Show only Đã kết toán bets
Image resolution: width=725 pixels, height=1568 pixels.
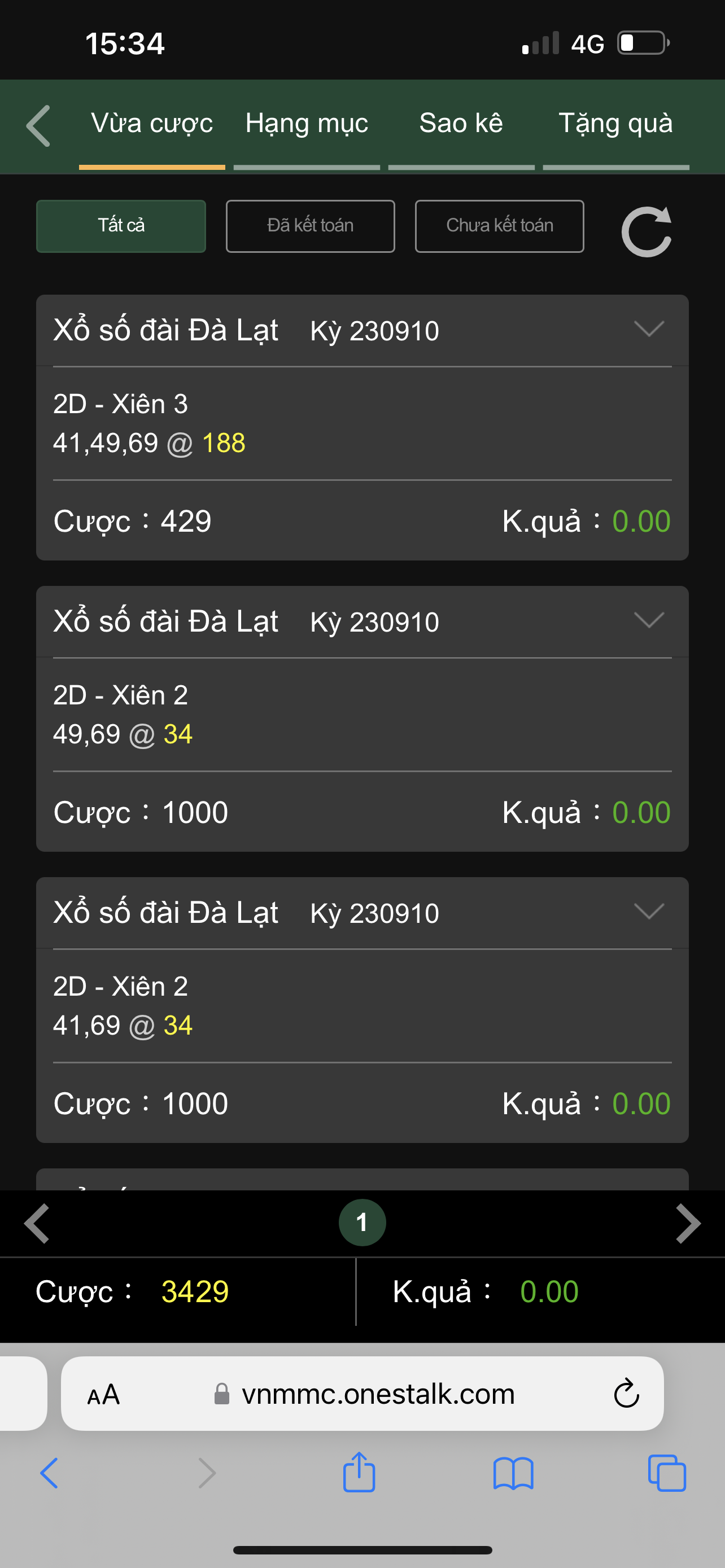pos(311,226)
